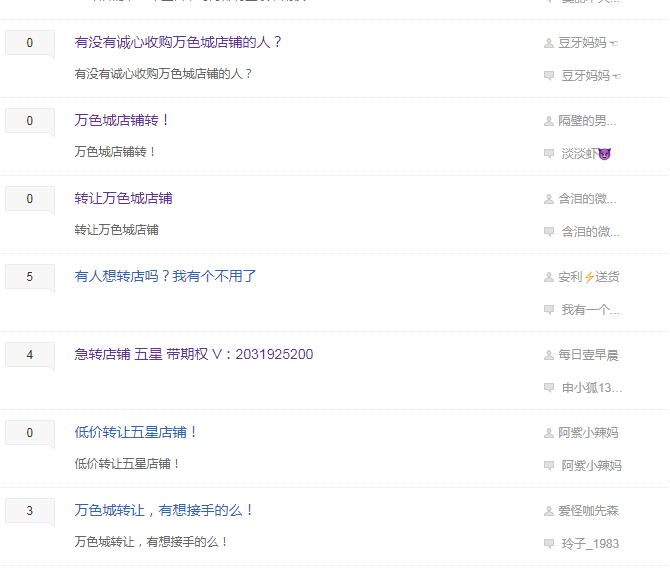
Task: Open thread 万色城转让，有想接手的么！
Action: click(x=164, y=510)
